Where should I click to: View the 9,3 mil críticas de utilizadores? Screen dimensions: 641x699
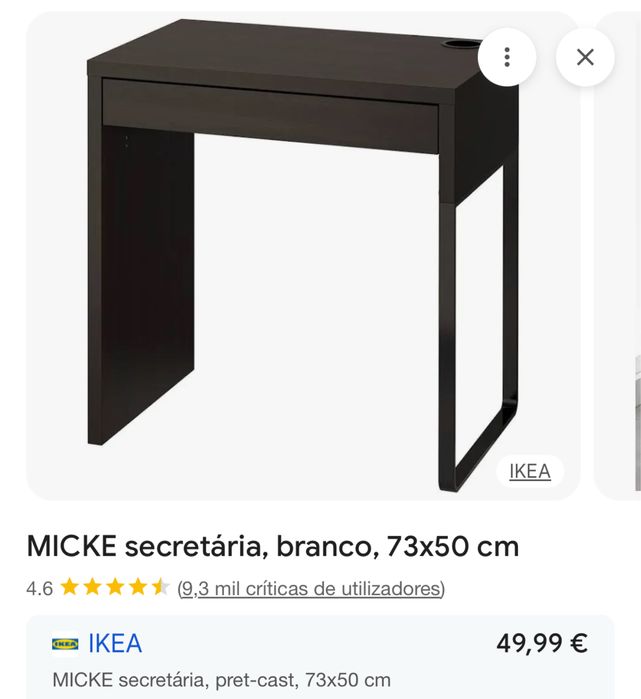tap(311, 589)
